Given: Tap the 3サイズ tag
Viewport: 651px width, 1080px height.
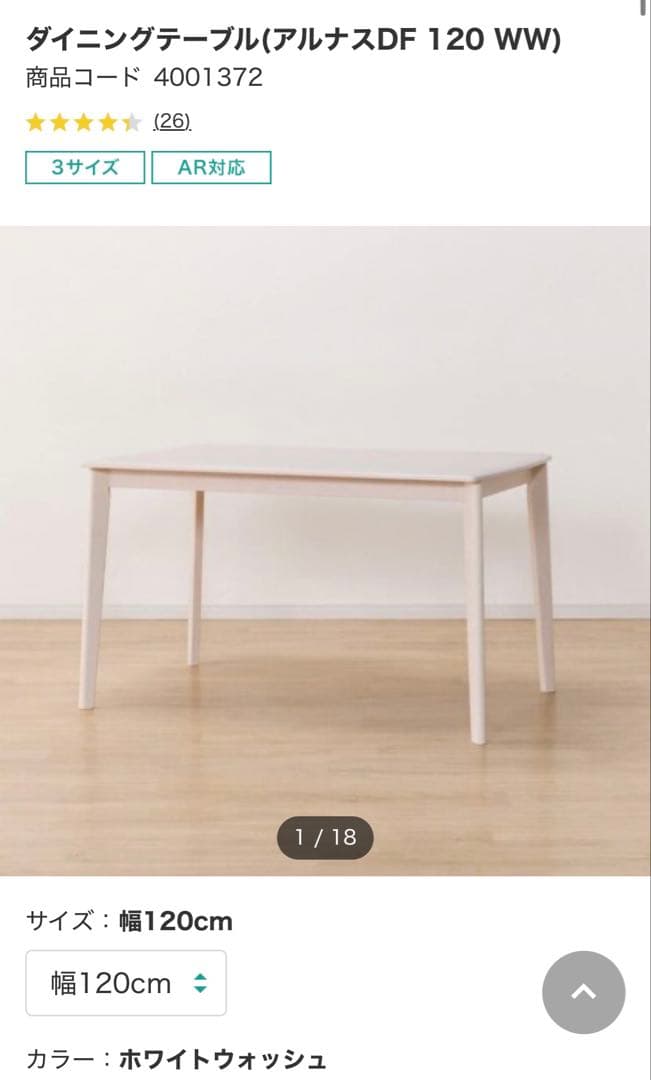Looking at the screenshot, I should [85, 168].
